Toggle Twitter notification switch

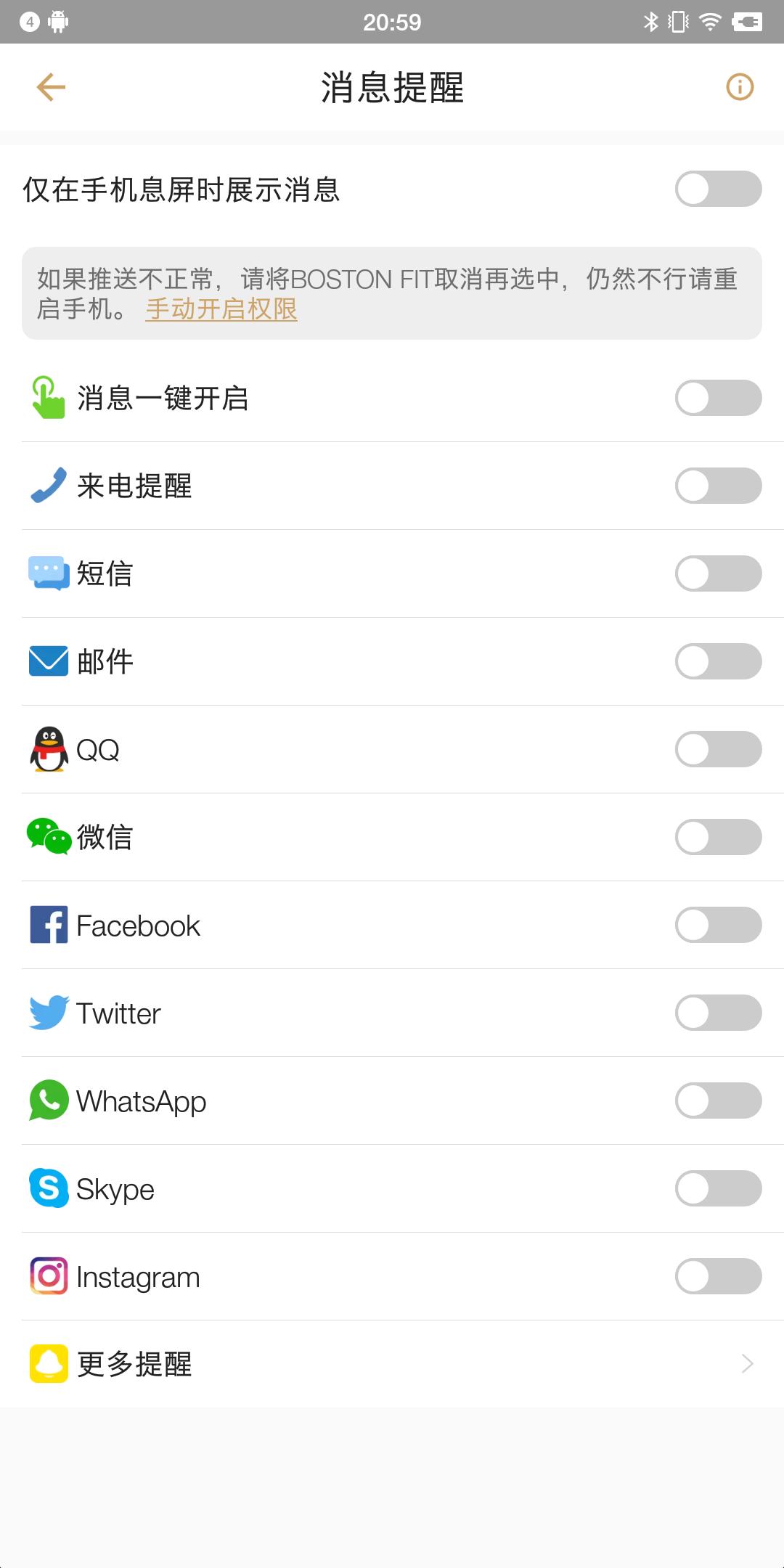click(718, 1013)
